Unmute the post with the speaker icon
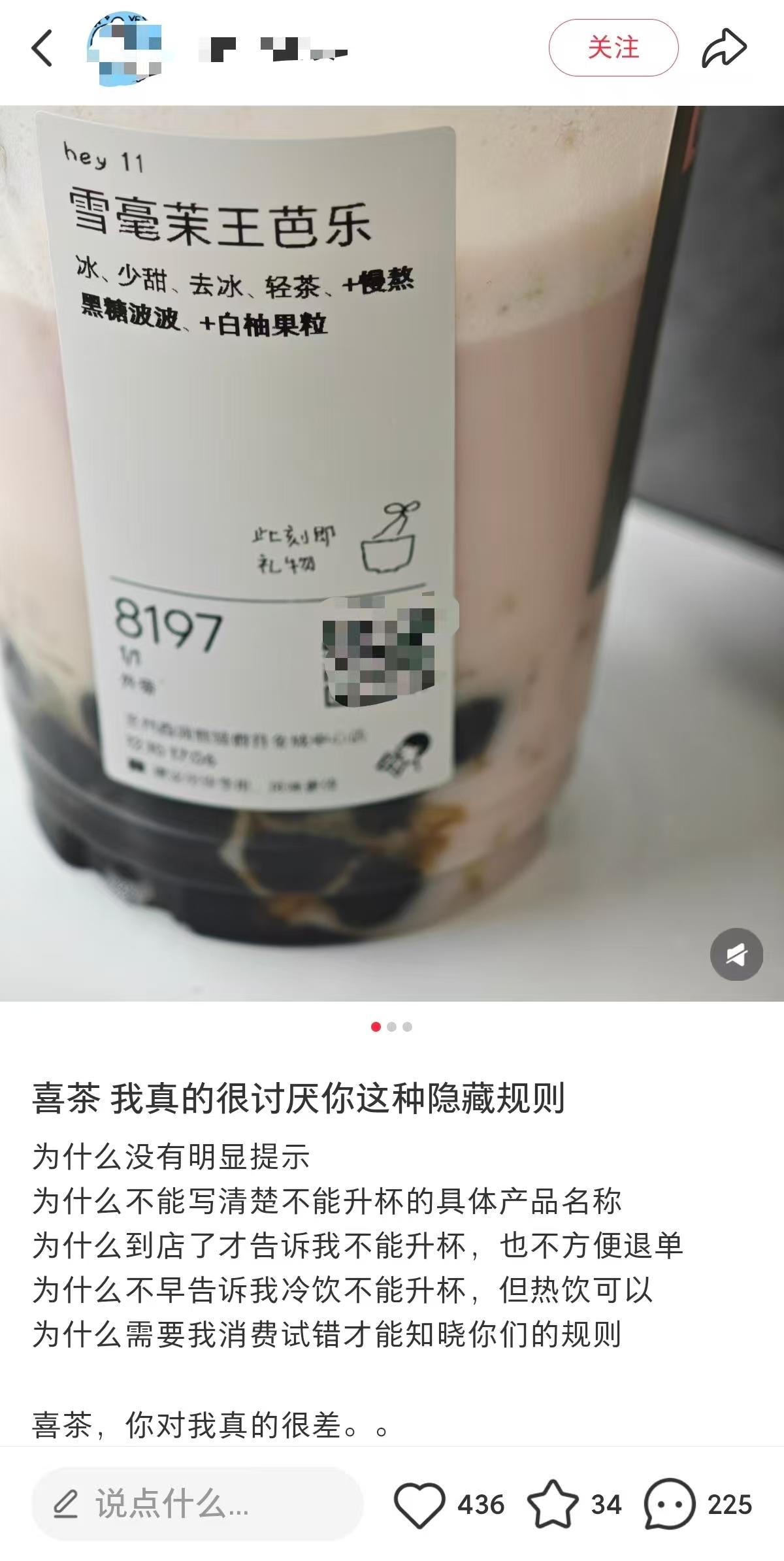The width and height of the screenshot is (784, 1561). tap(736, 955)
